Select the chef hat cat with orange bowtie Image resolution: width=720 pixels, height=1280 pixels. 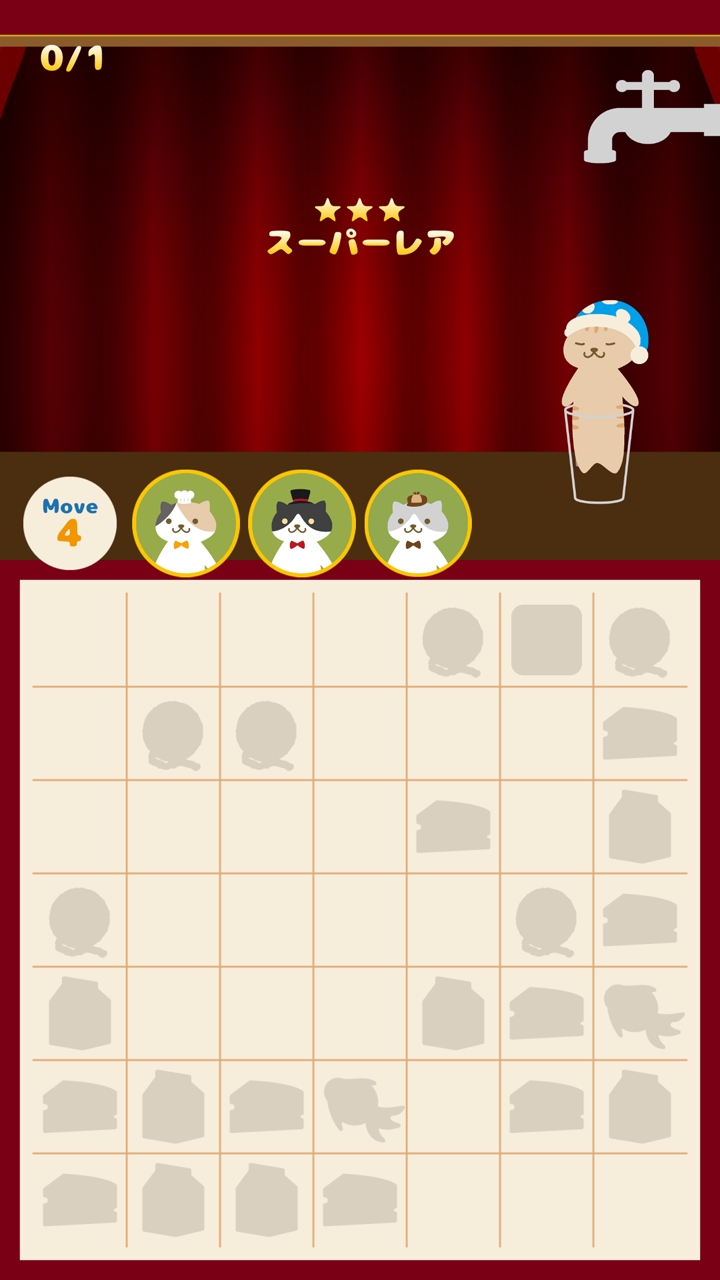[x=186, y=523]
